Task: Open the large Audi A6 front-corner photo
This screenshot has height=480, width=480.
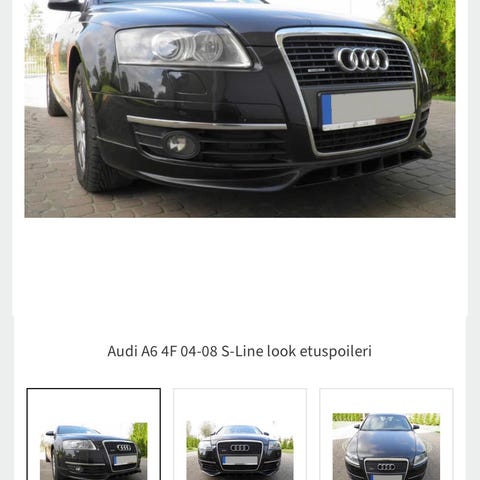Action: tap(240, 109)
